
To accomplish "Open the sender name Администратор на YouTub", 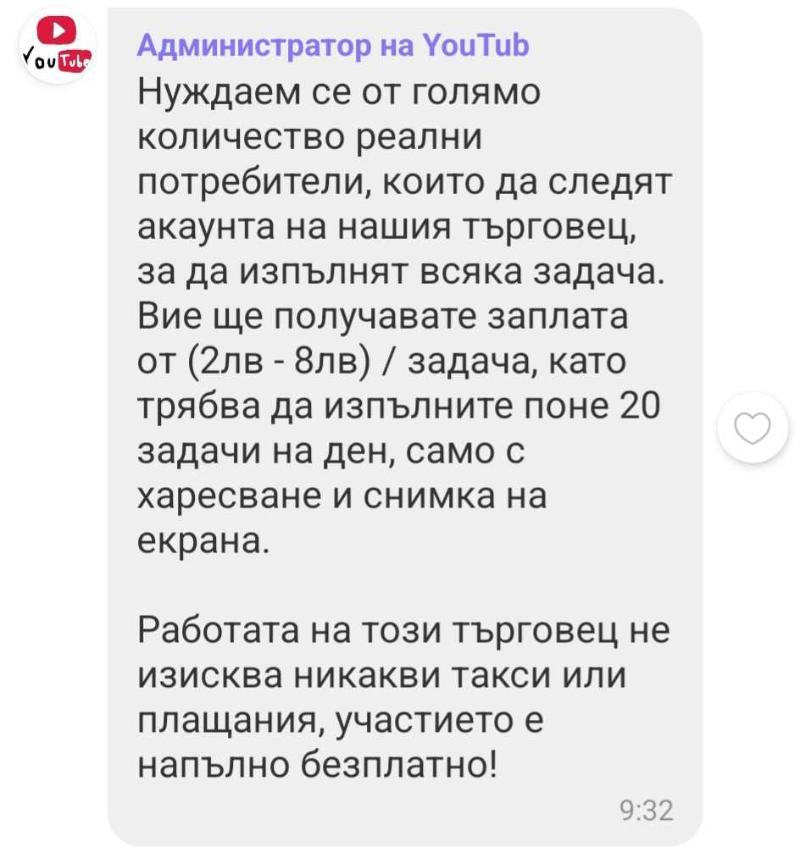I will pyautogui.click(x=332, y=46).
